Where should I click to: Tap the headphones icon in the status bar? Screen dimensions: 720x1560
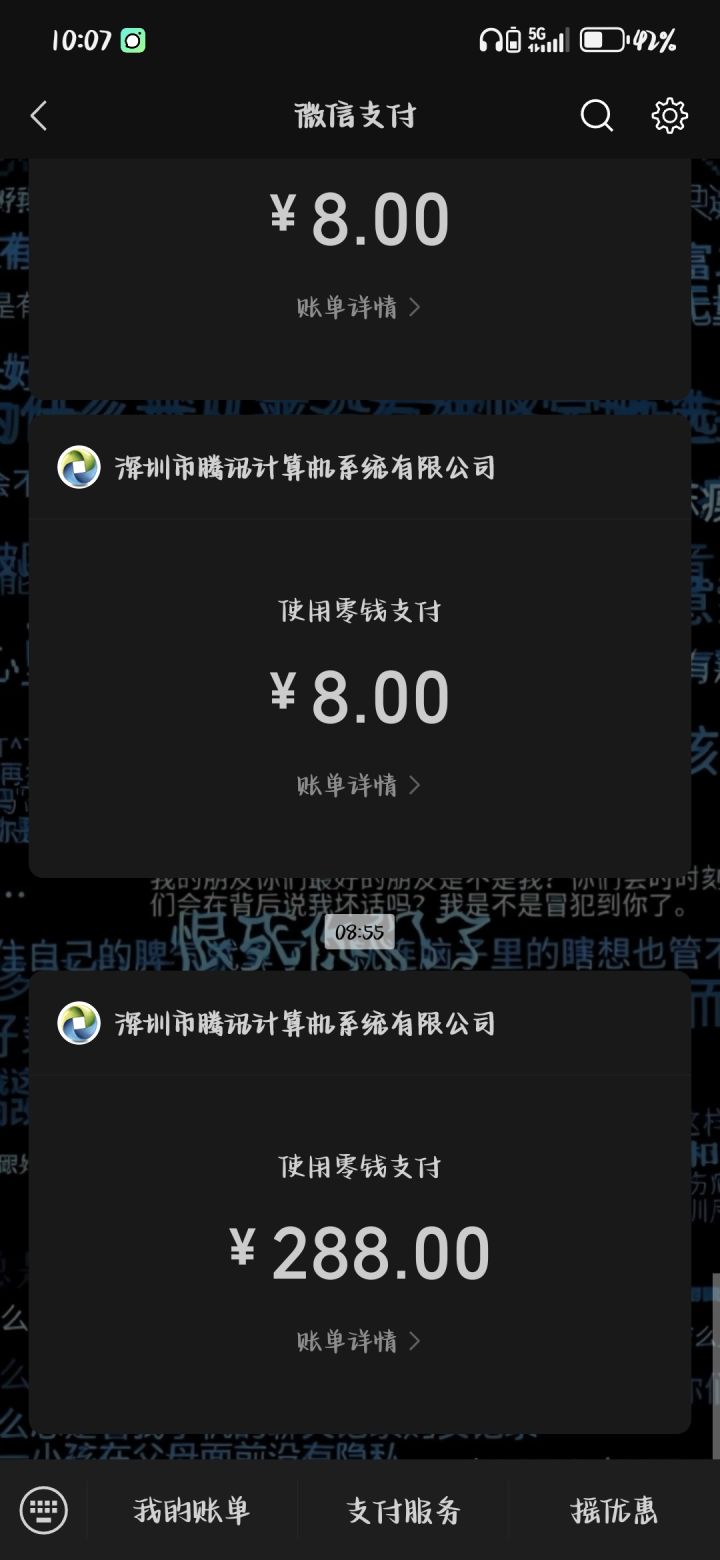tap(491, 40)
